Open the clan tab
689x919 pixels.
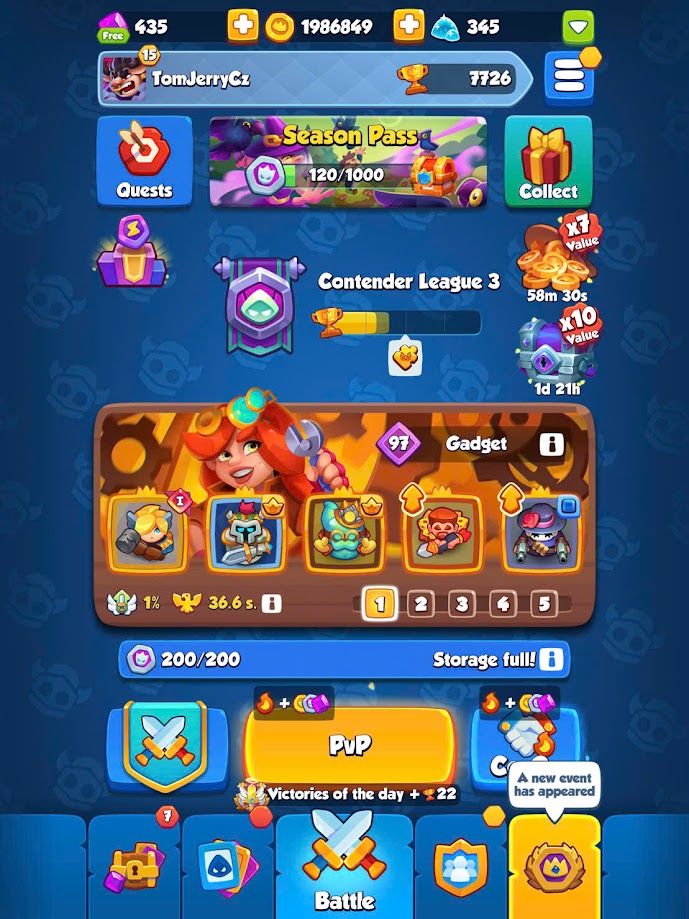(459, 866)
